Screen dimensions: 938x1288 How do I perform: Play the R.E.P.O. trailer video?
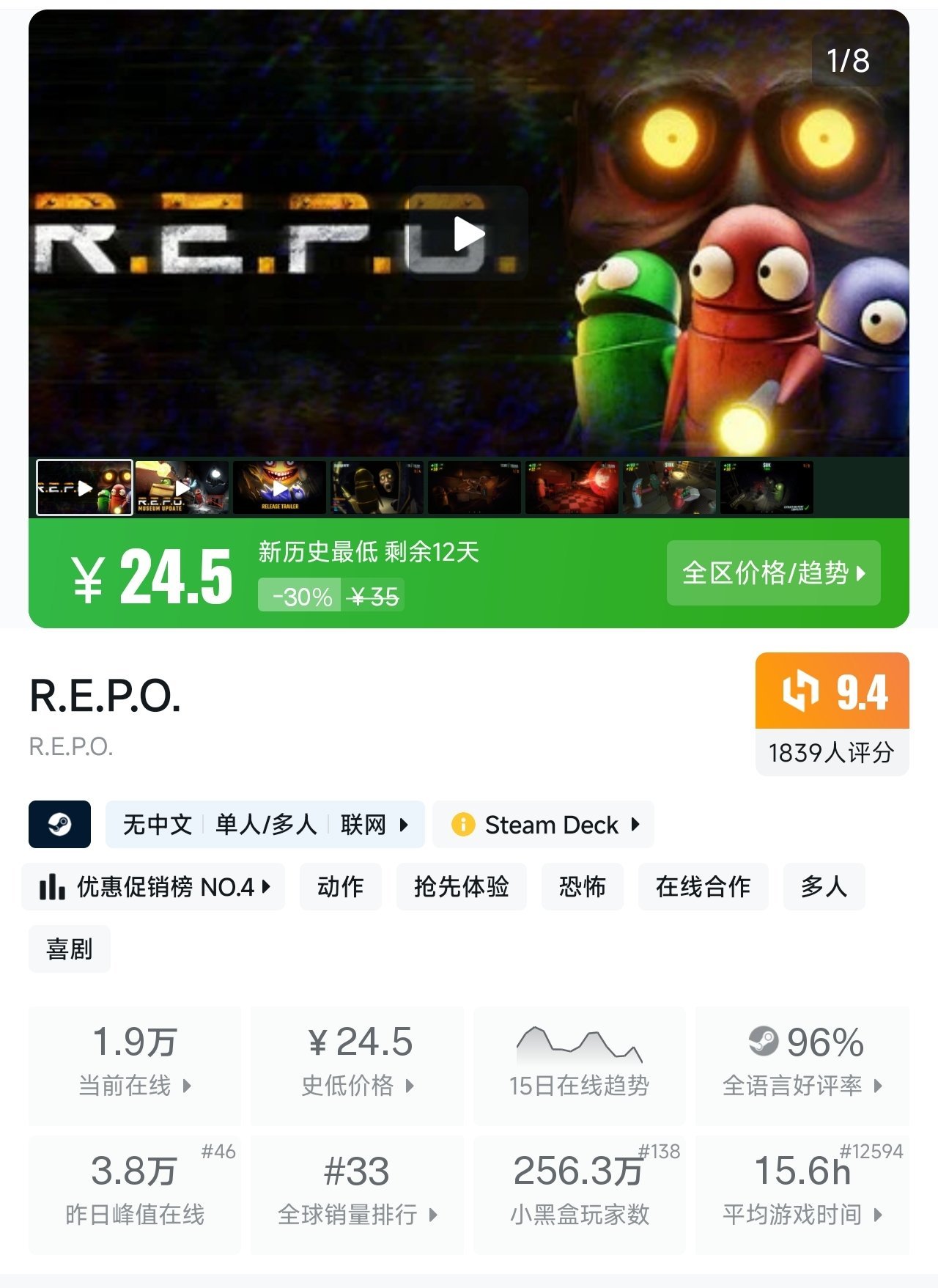(468, 234)
